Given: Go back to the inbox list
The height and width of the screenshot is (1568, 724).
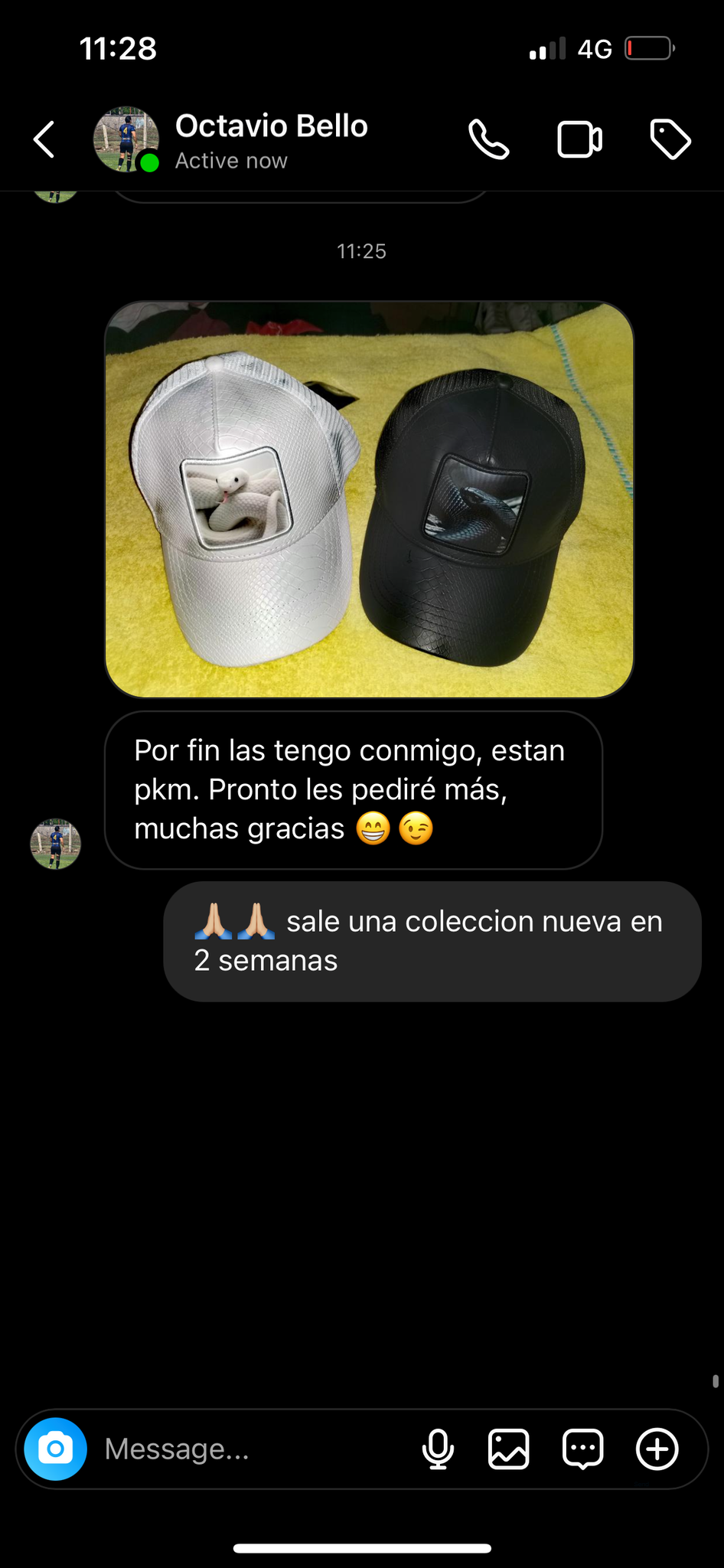Looking at the screenshot, I should 44,140.
